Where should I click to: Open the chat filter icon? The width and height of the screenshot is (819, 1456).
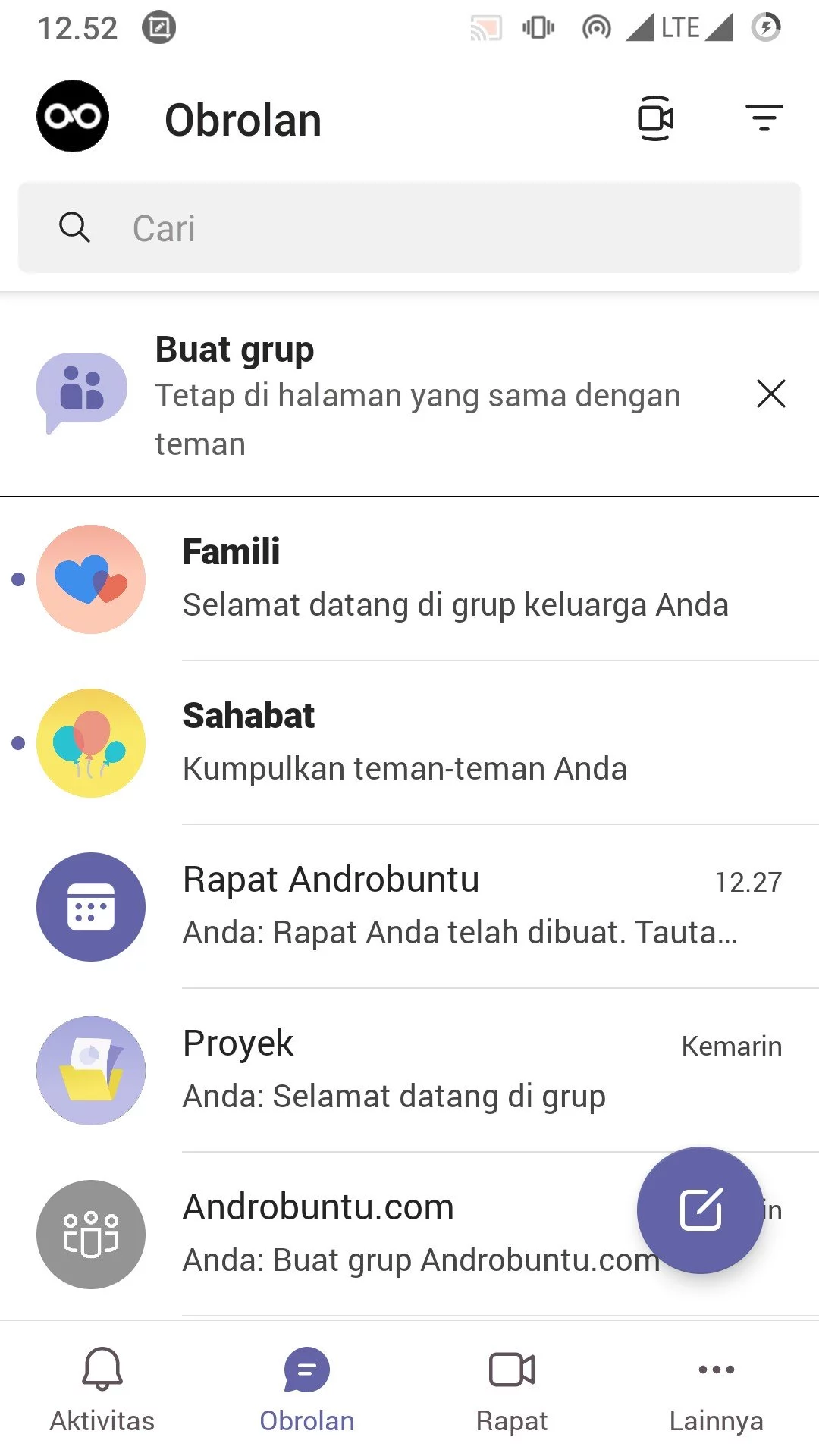coord(764,118)
